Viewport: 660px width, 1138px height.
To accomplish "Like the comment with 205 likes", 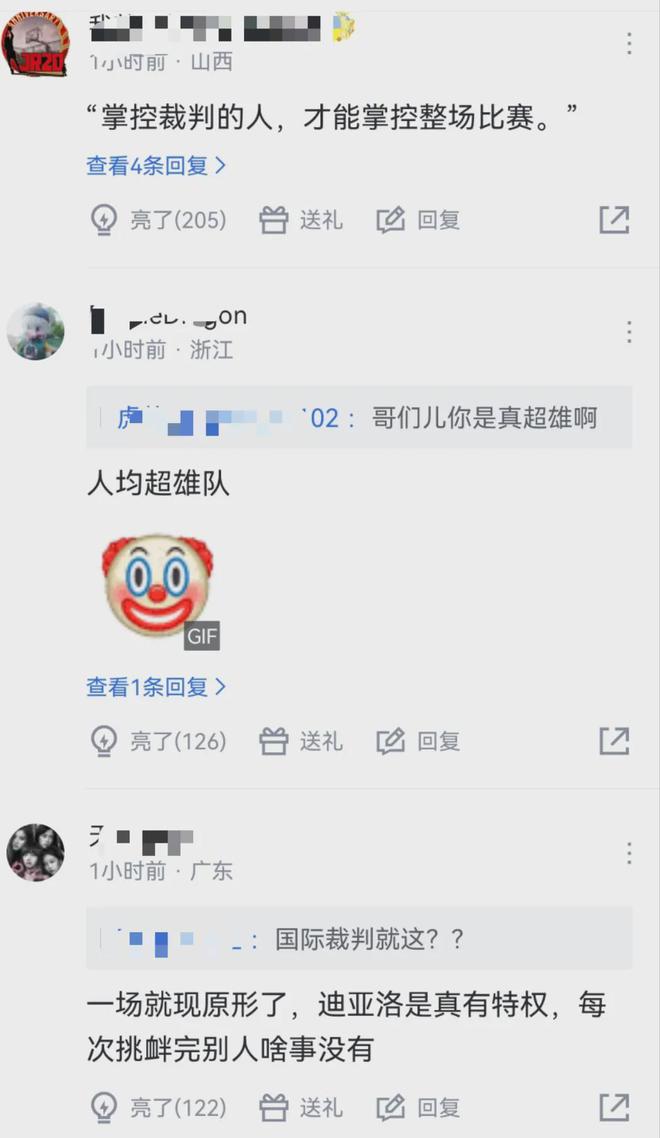I will click(x=158, y=220).
